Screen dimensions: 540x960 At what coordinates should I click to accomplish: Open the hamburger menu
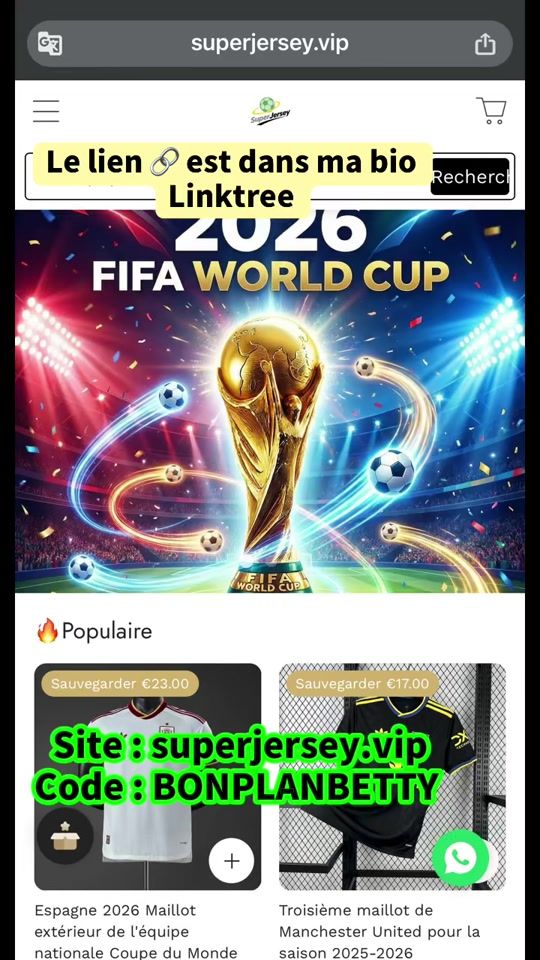[x=46, y=111]
